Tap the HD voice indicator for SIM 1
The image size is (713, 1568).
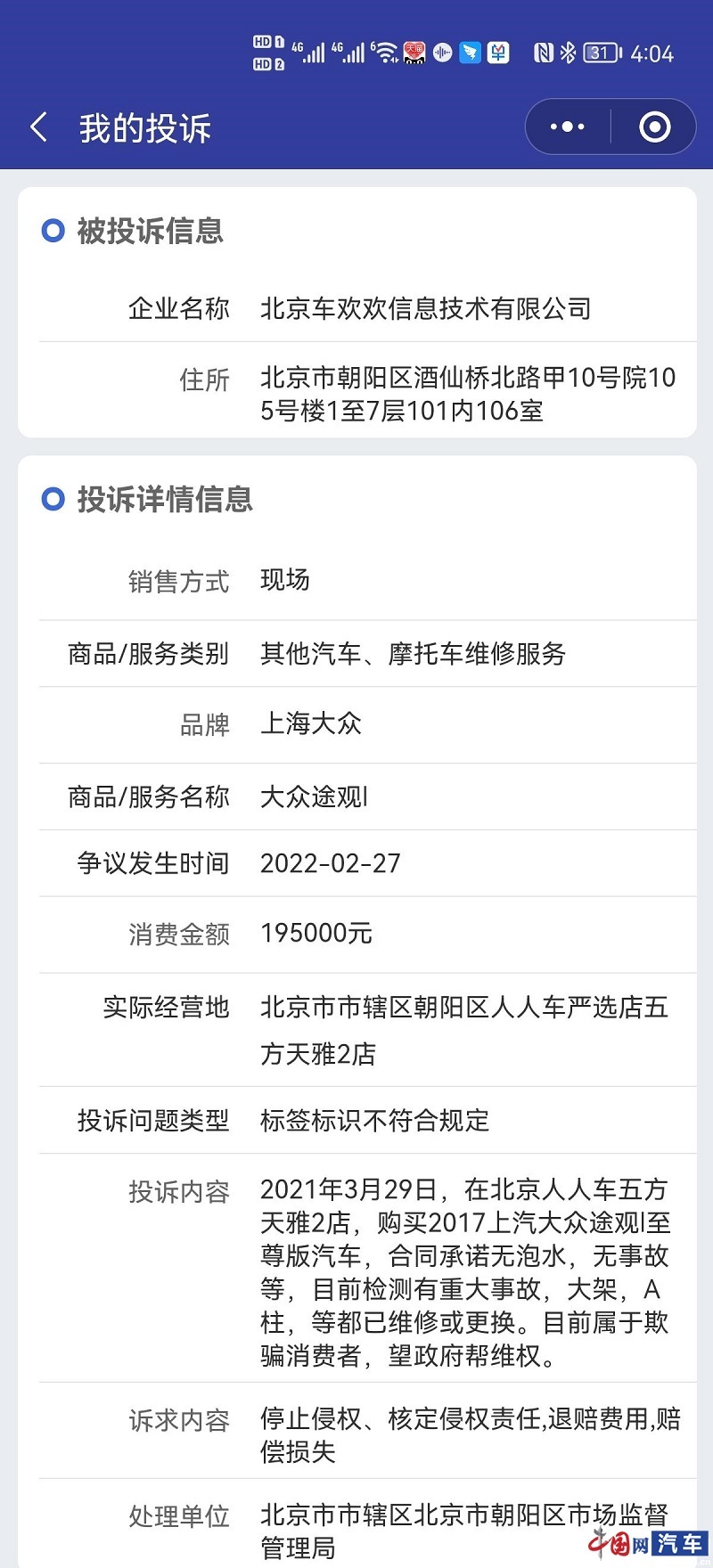coord(265,42)
